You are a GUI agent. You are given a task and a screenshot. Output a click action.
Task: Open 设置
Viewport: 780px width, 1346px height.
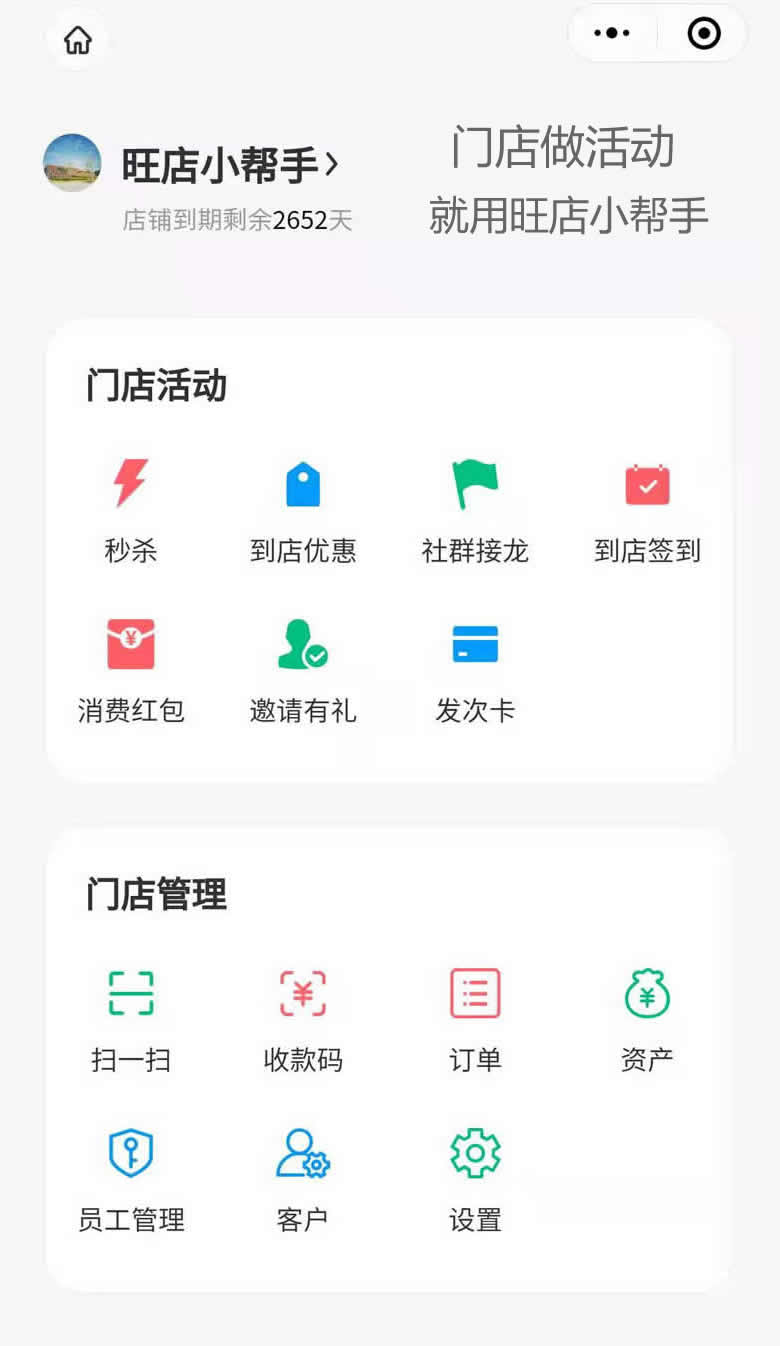click(x=475, y=1180)
